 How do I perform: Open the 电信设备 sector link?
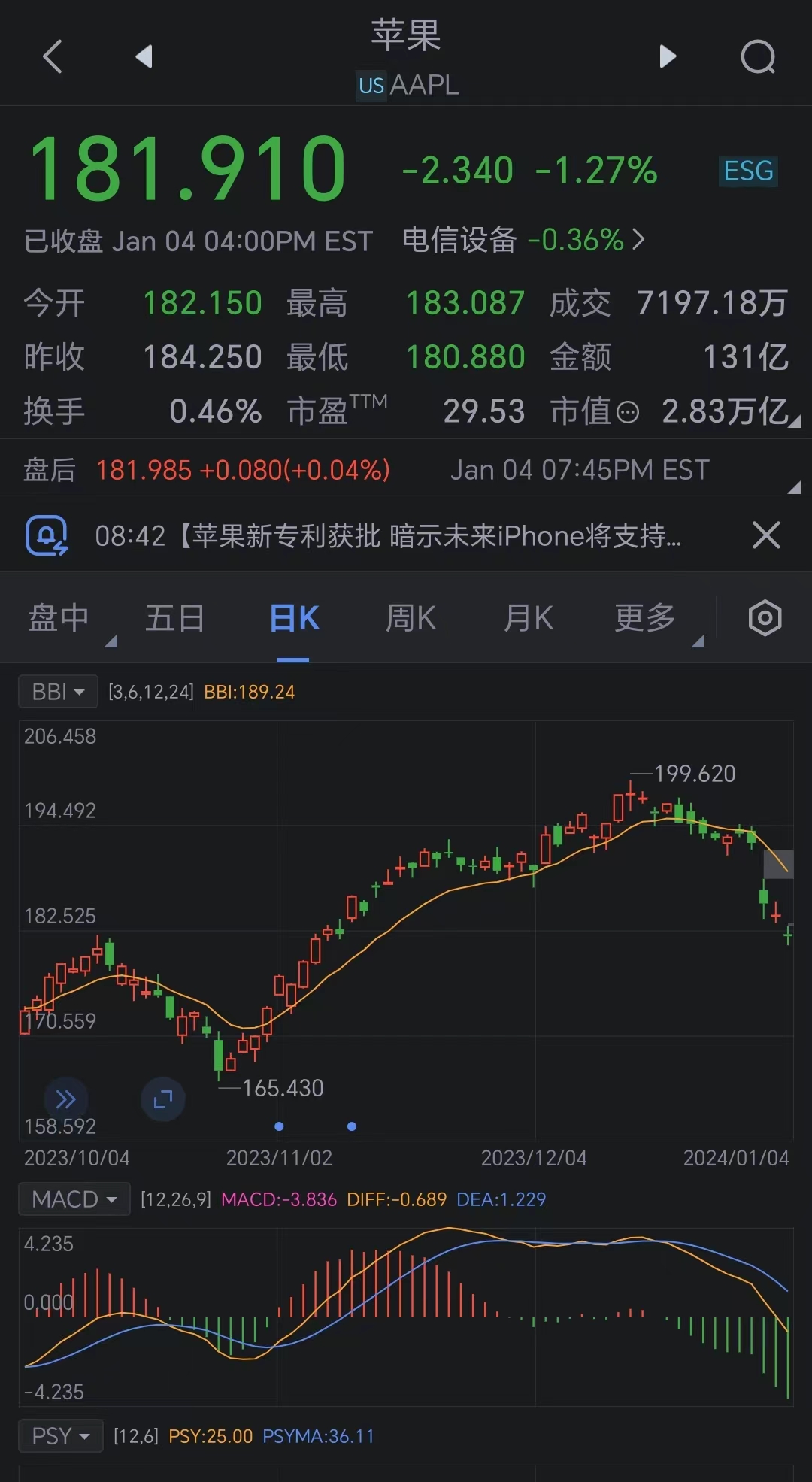click(523, 241)
